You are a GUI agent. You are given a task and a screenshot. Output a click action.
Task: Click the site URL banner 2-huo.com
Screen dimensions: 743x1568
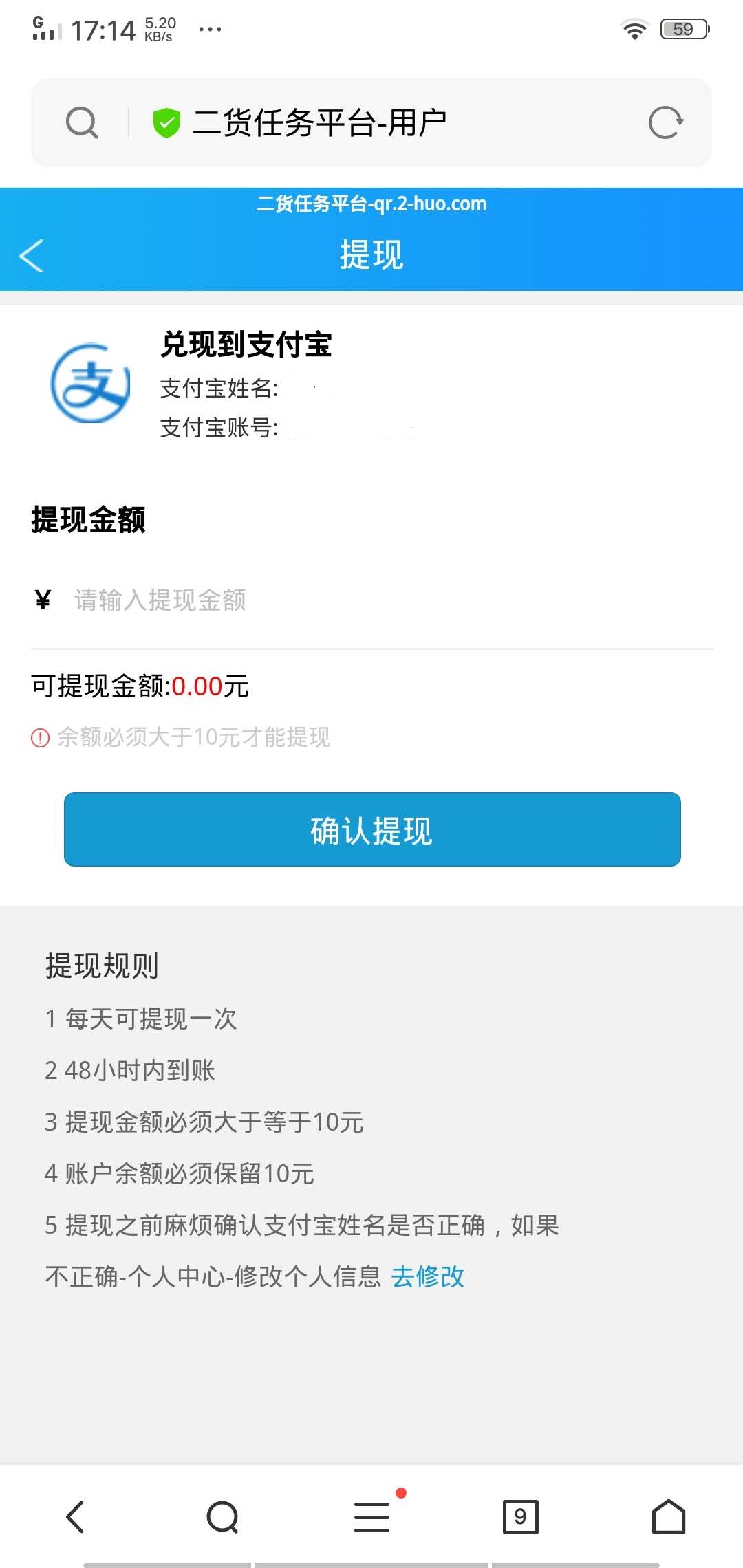pyautogui.click(x=371, y=204)
